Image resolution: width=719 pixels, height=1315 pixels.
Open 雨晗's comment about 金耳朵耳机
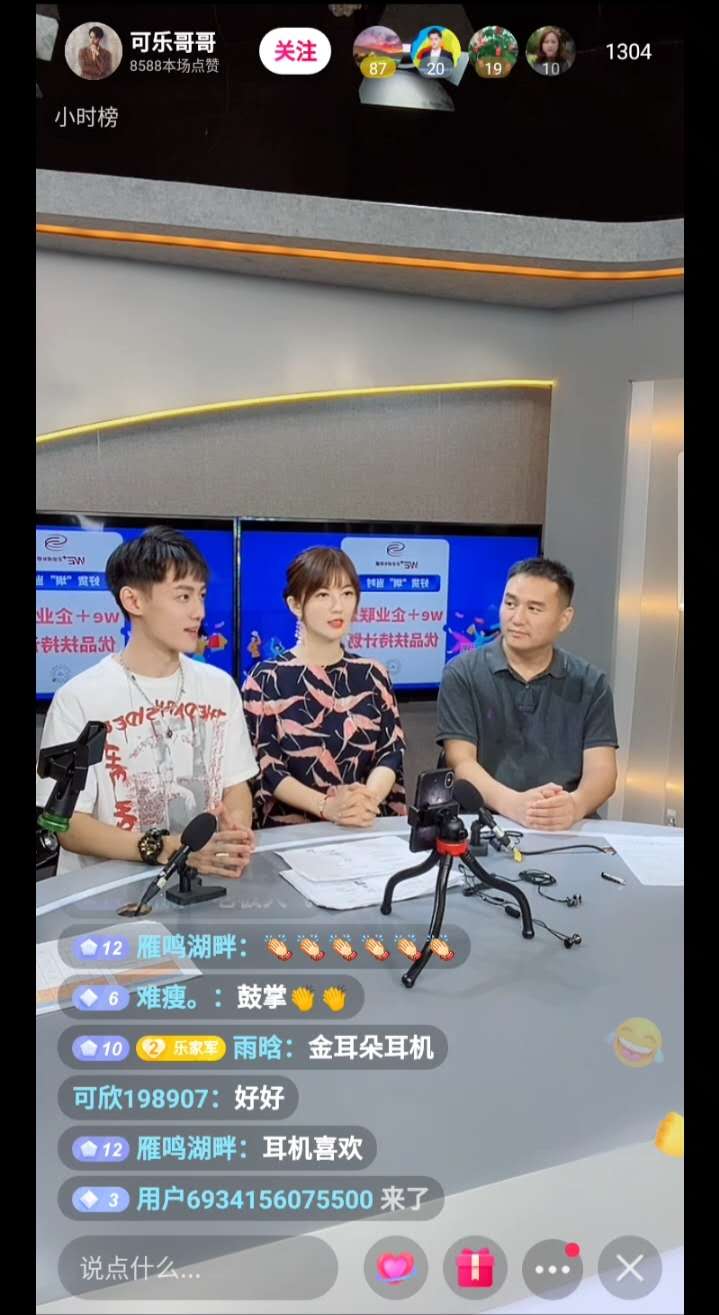260,1047
